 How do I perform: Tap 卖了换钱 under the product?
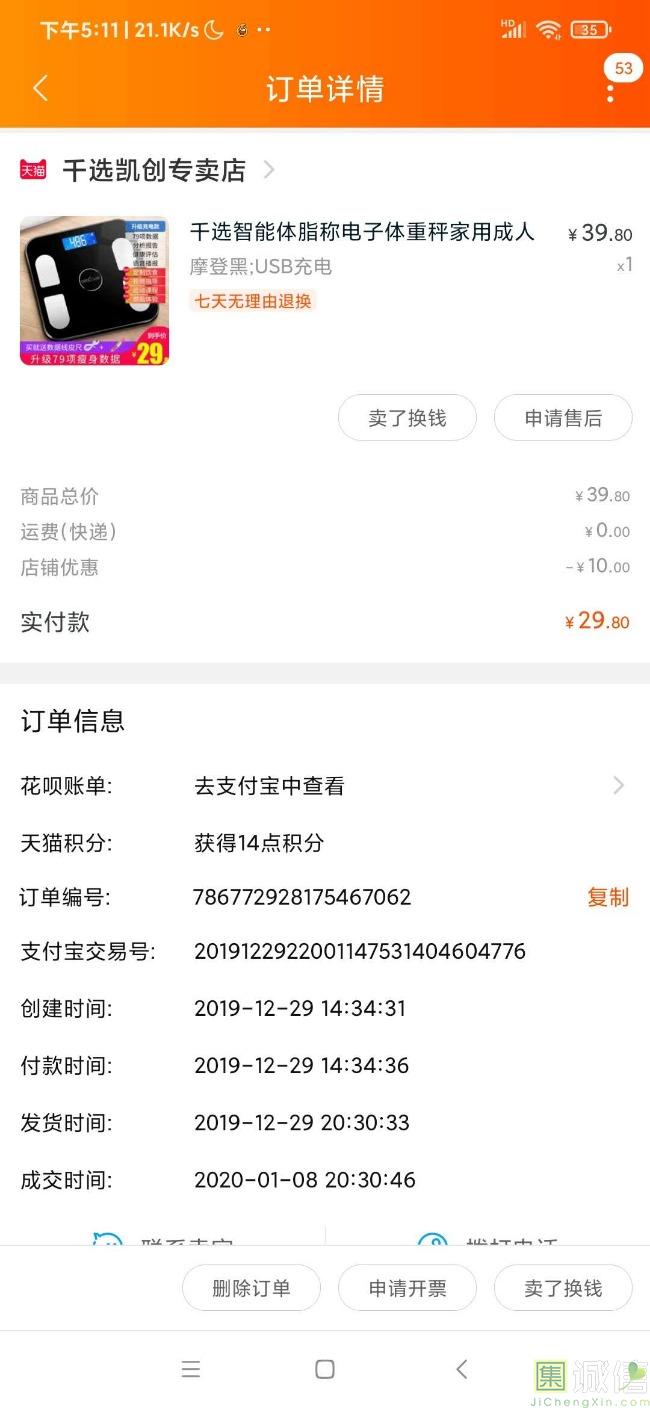[407, 418]
